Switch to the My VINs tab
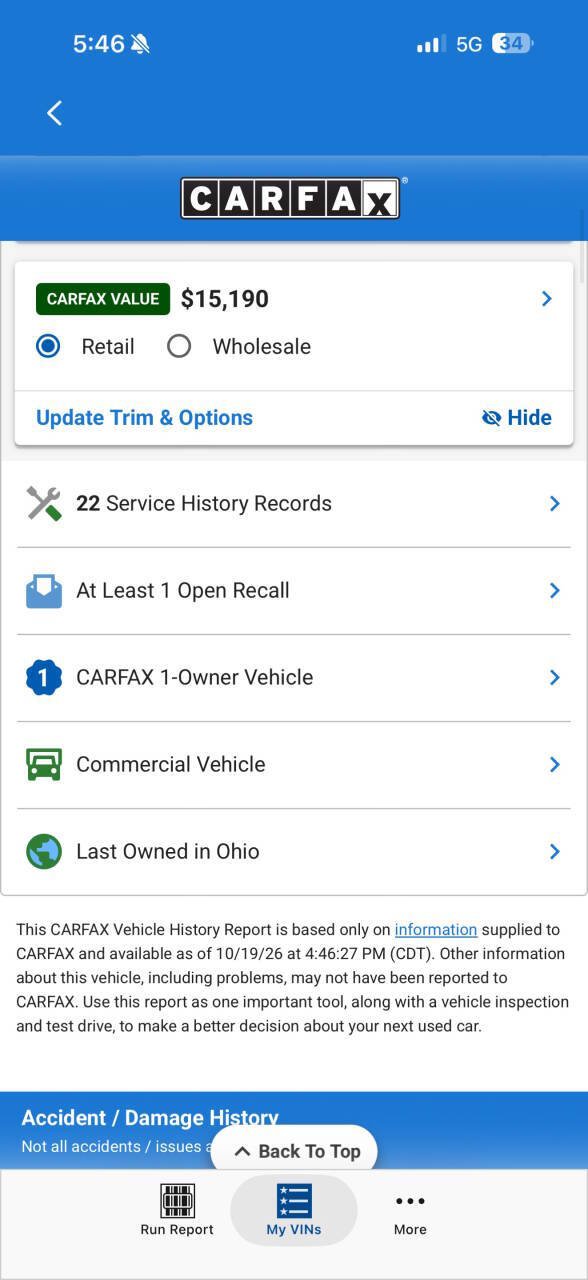 tap(294, 1210)
